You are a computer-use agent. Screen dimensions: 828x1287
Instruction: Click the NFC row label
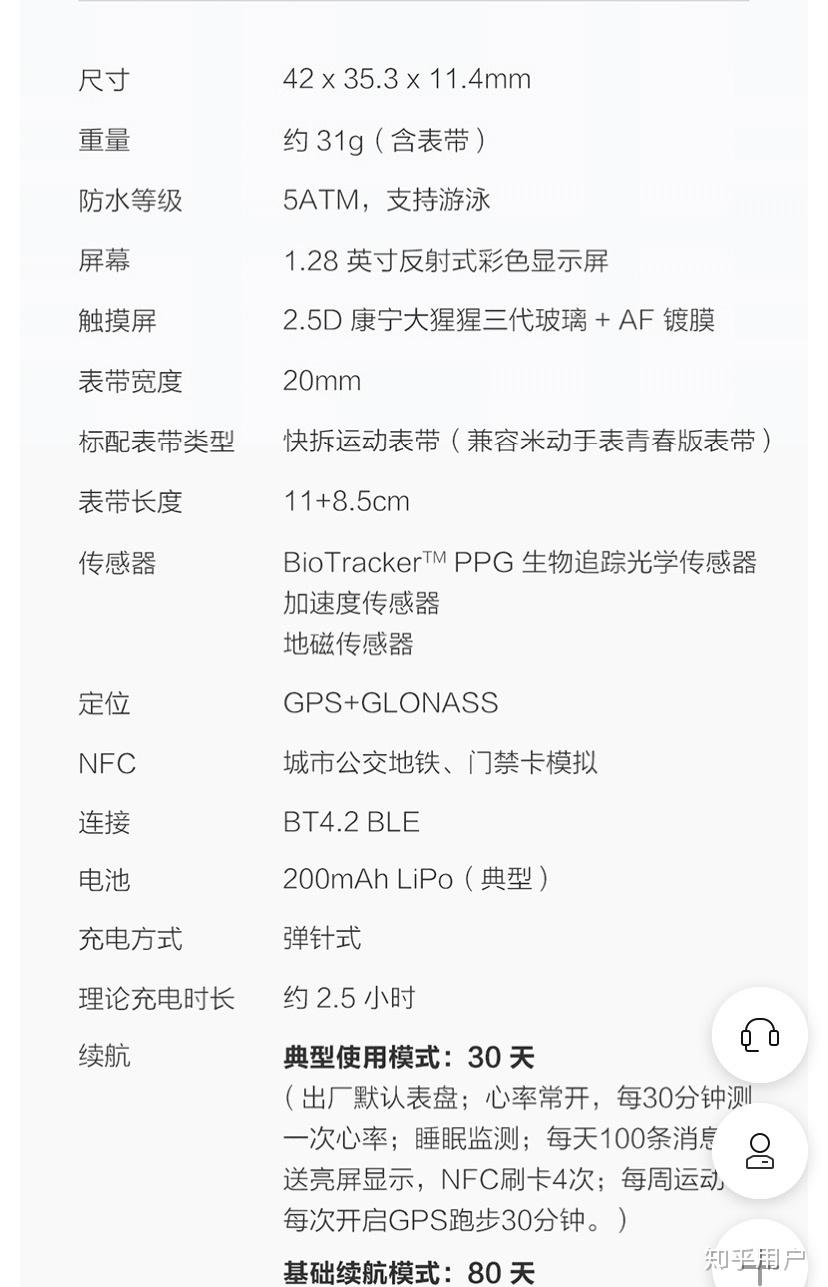click(x=106, y=763)
